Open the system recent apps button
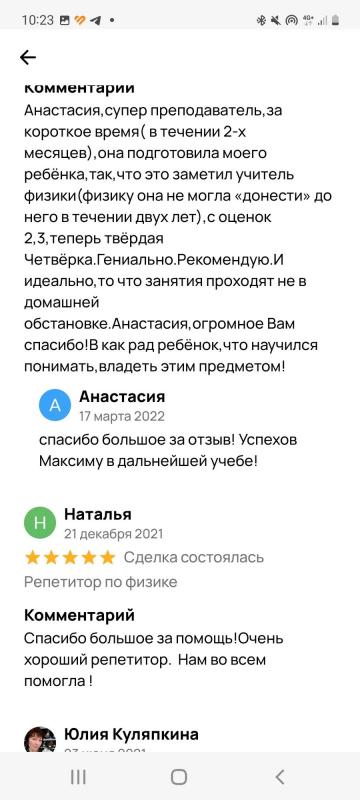Screen dimensions: 360x800 78,777
